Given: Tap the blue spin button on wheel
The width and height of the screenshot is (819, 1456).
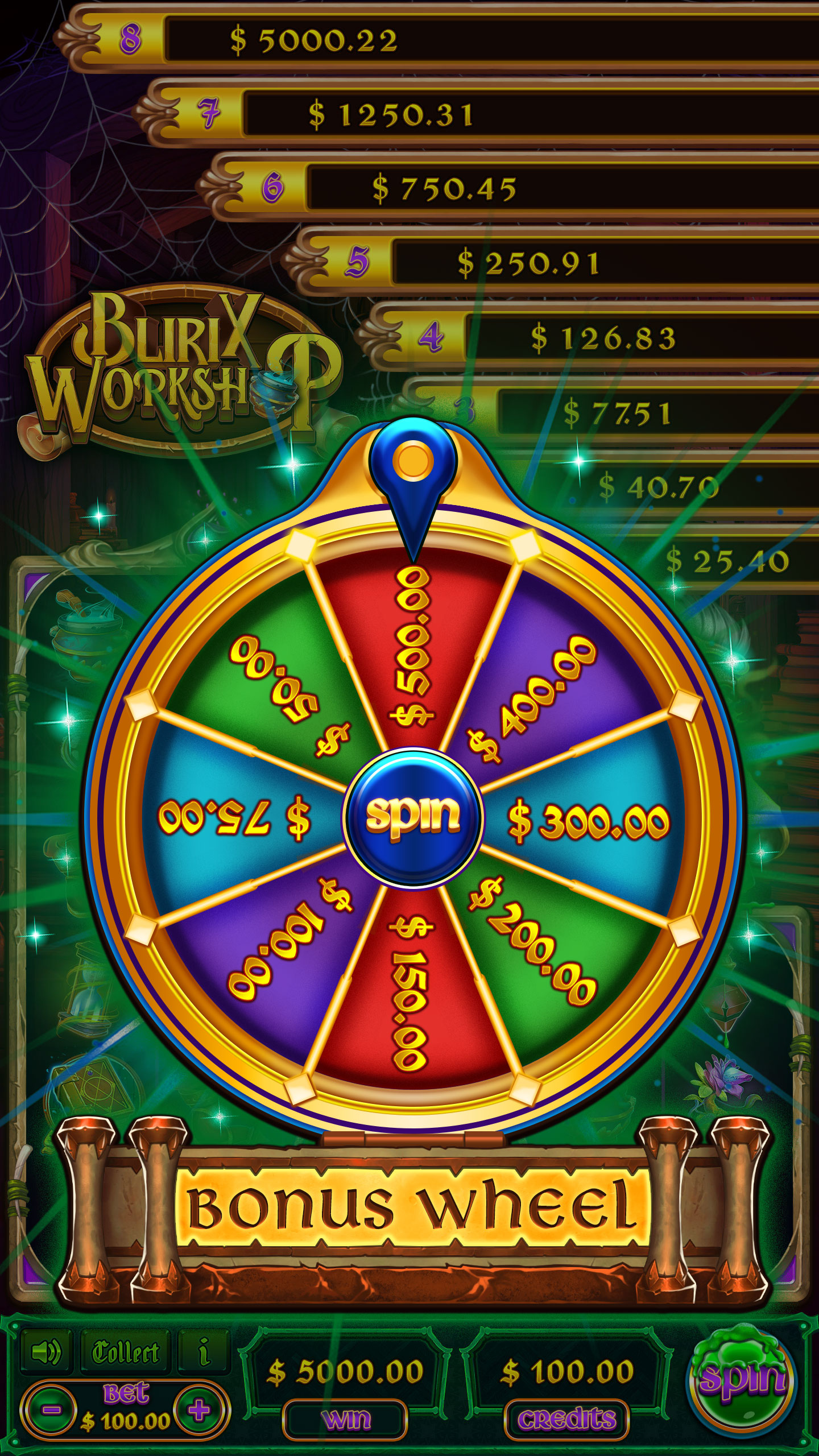Looking at the screenshot, I should (413, 817).
